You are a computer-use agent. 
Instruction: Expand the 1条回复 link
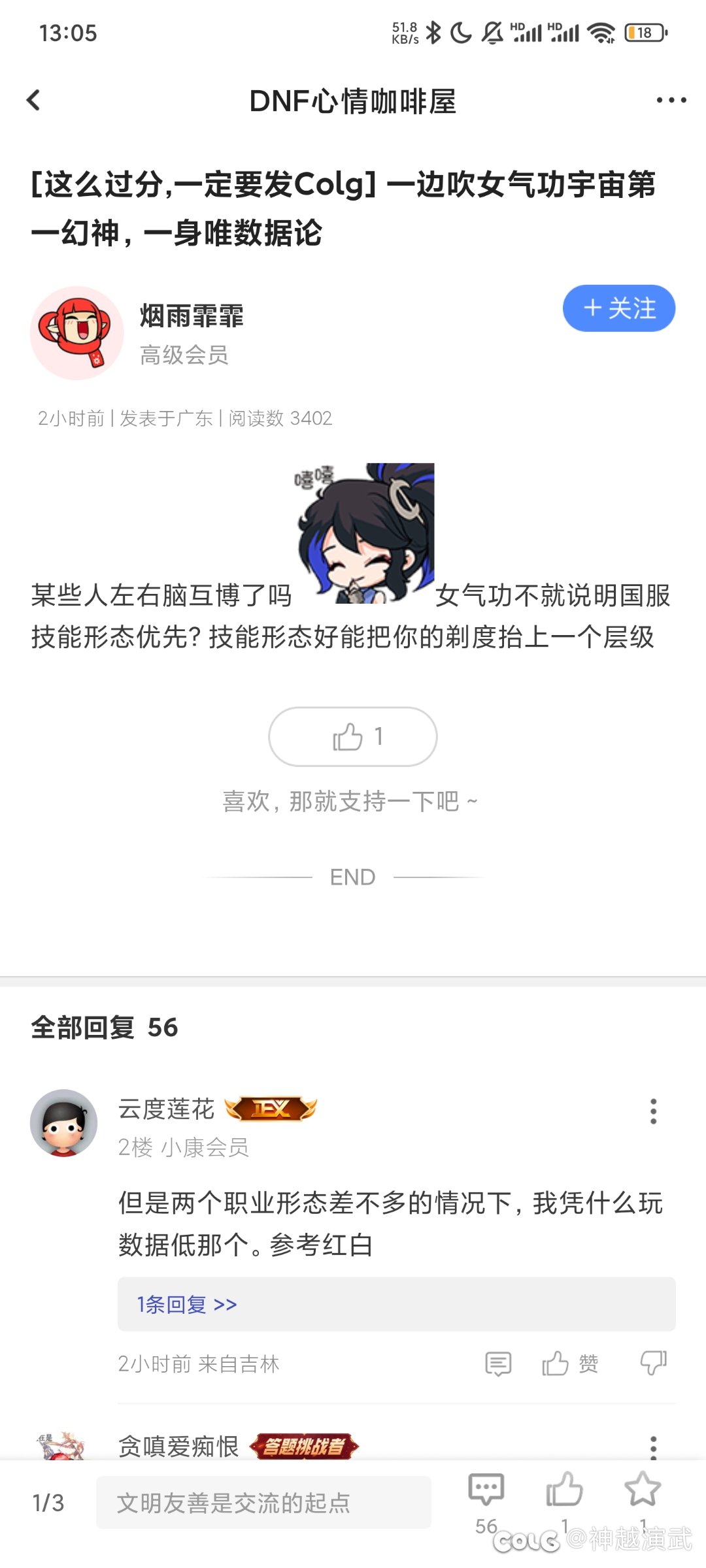(187, 1305)
